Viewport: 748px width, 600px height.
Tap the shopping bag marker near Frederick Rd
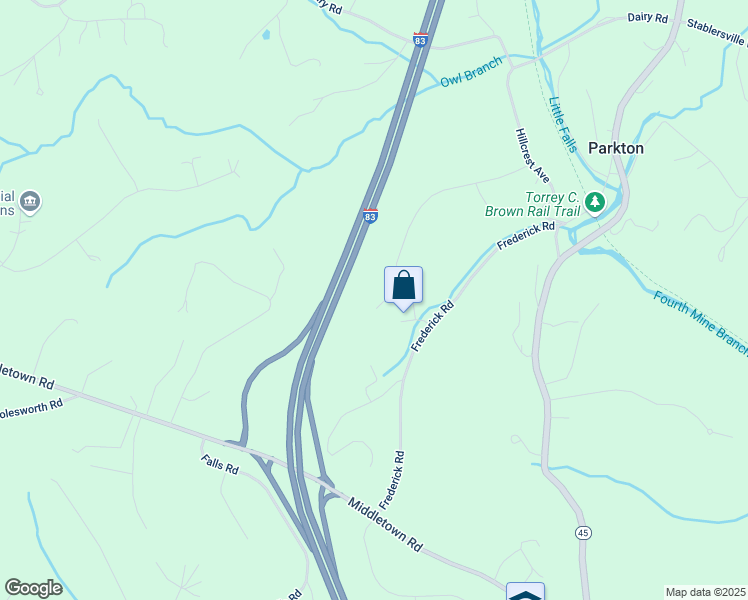pyautogui.click(x=403, y=286)
